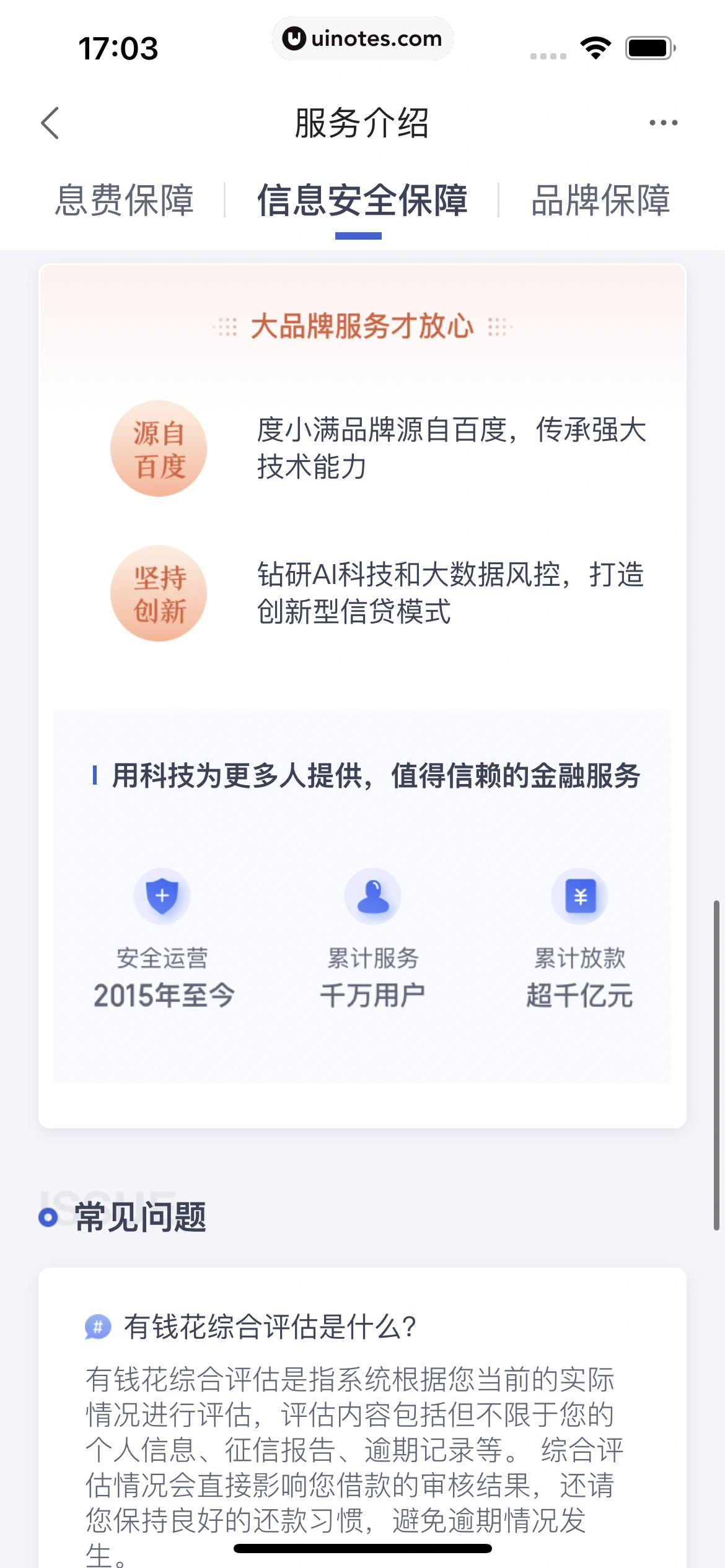Tap the back chevron to leave 服务介绍
This screenshot has height=1568, width=725.
pyautogui.click(x=50, y=123)
